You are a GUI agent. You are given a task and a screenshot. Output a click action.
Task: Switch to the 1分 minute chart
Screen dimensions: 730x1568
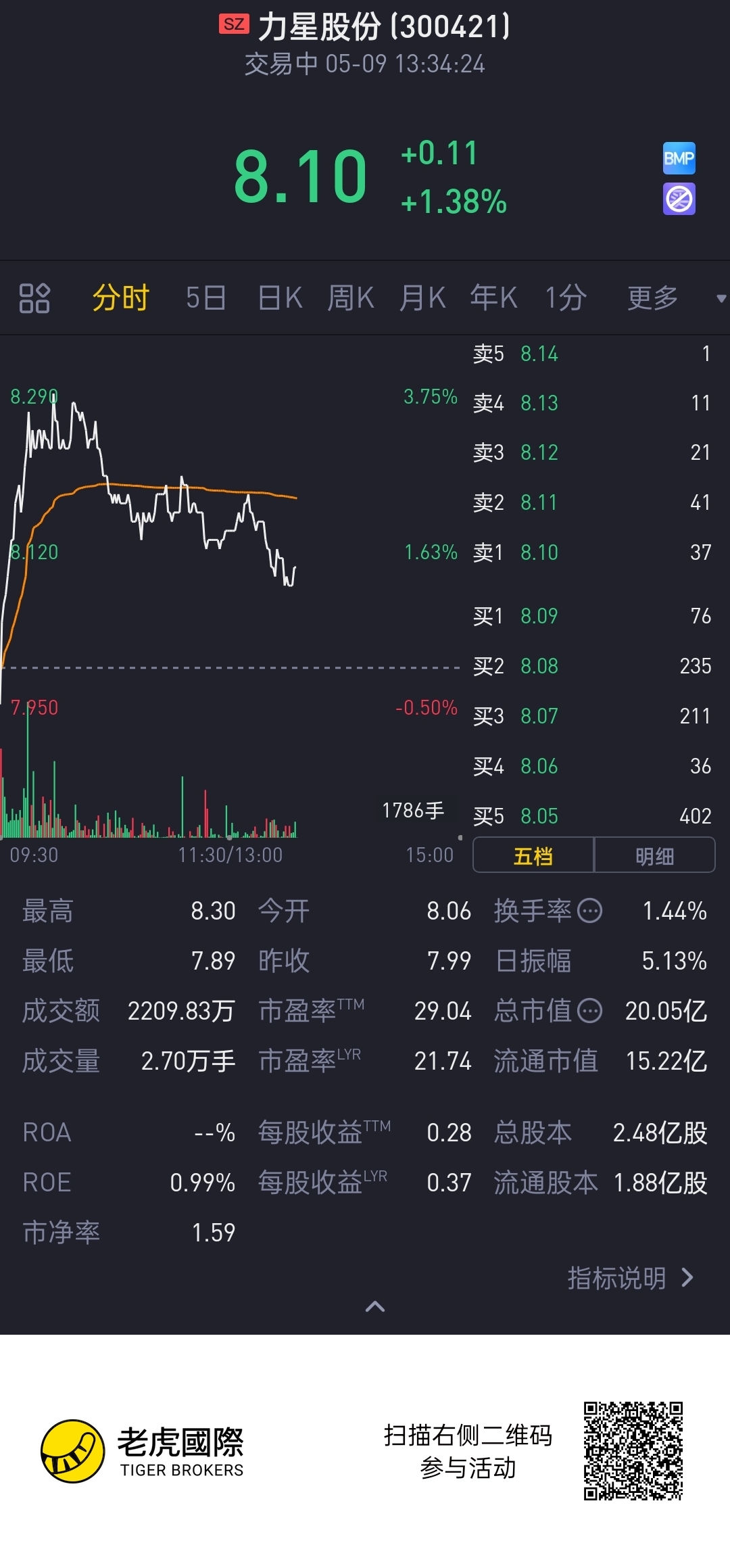click(x=566, y=298)
